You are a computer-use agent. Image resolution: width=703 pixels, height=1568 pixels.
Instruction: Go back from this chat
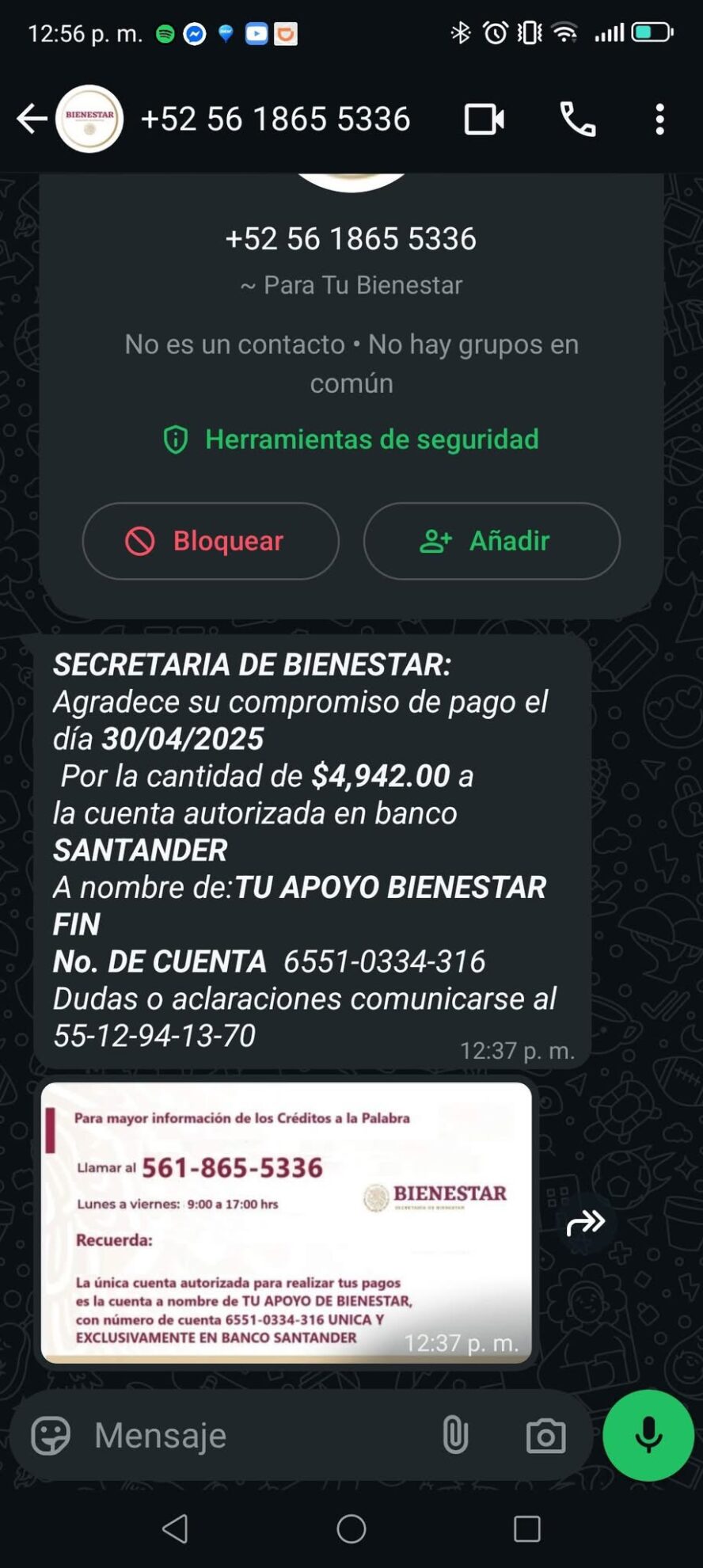point(32,120)
